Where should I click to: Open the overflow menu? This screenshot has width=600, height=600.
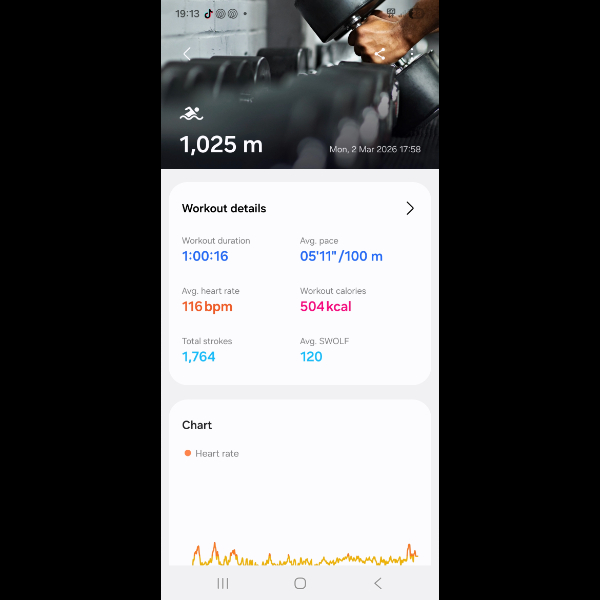click(x=413, y=53)
